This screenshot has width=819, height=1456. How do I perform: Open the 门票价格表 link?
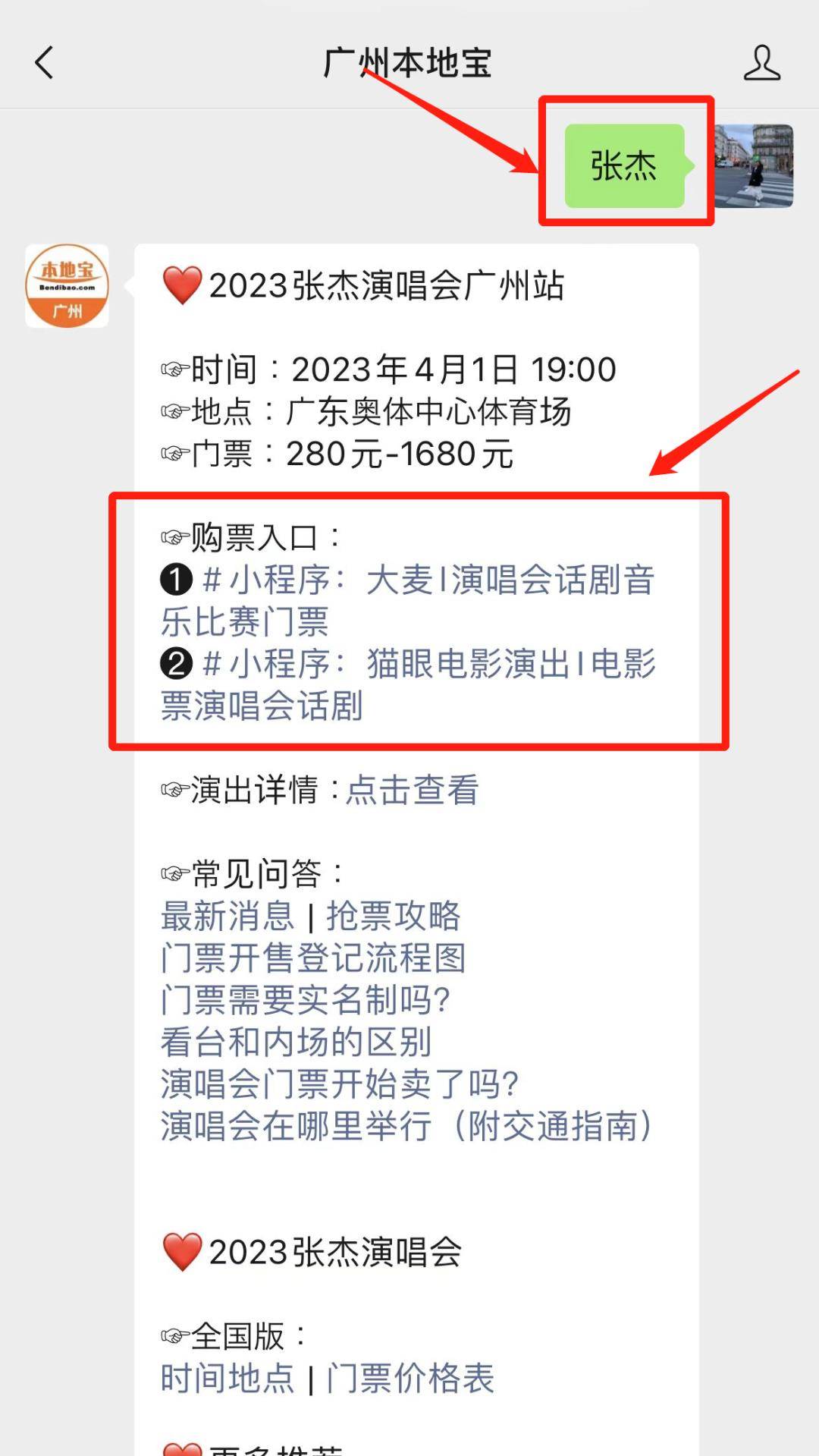coord(409,1379)
